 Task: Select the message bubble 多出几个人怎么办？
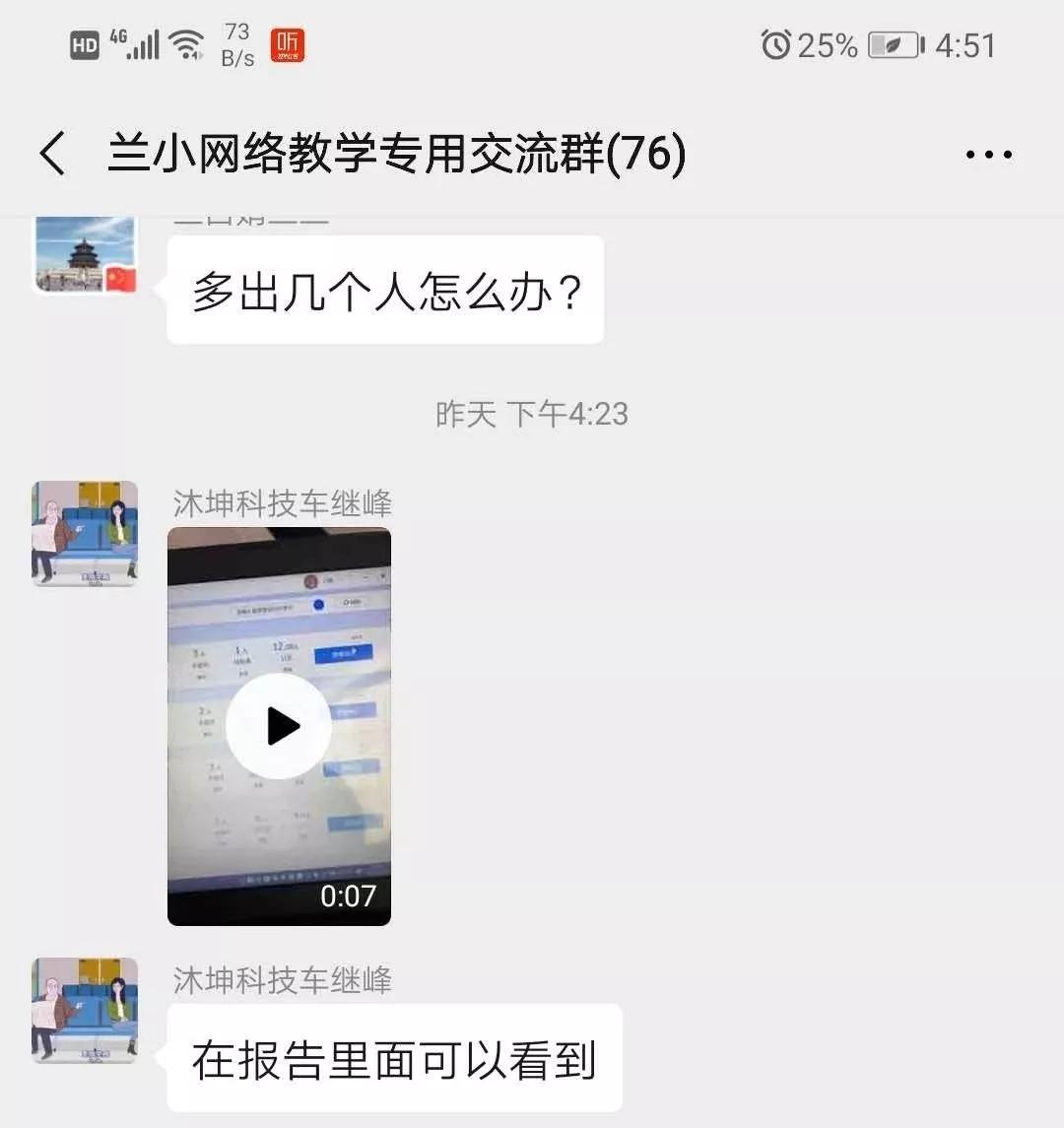384,291
